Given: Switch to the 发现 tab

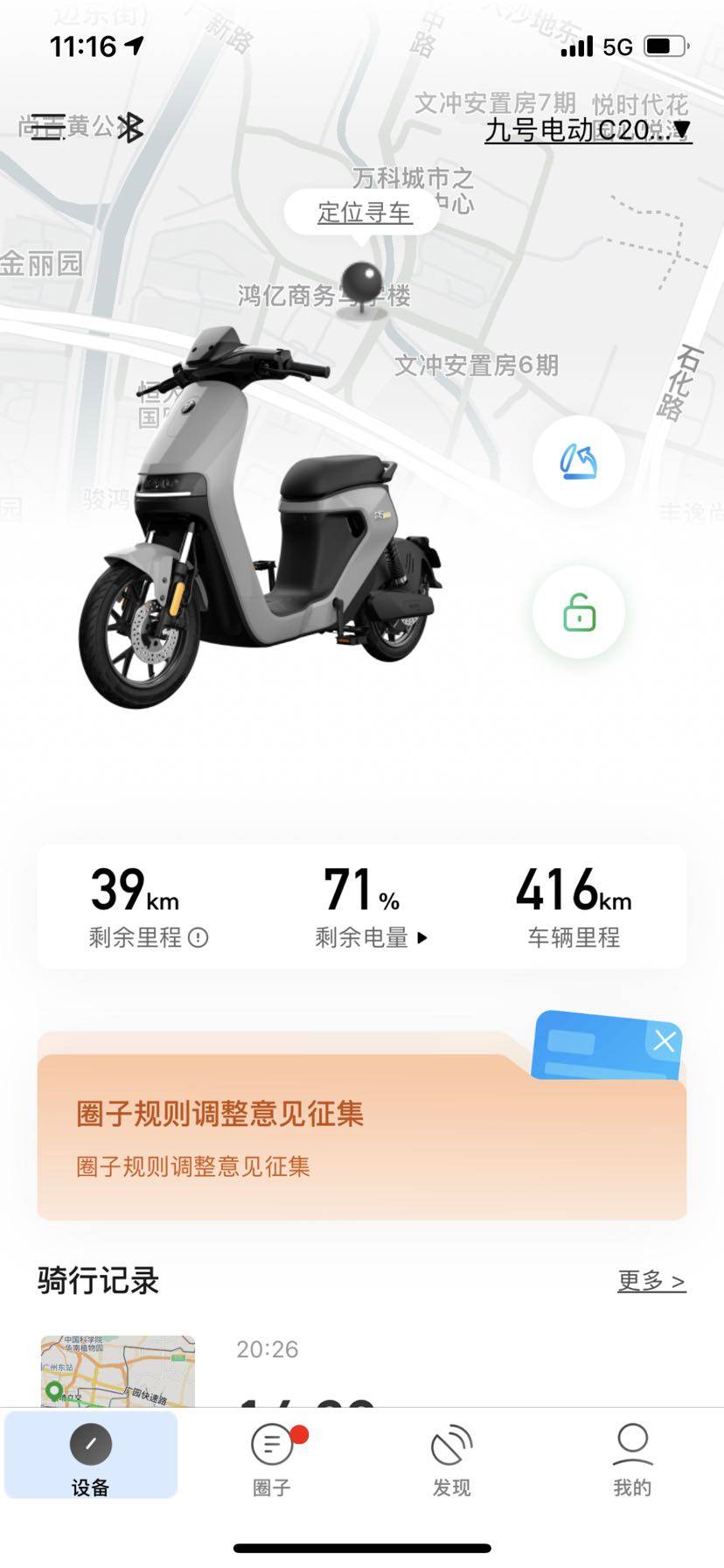Looking at the screenshot, I should pos(452,1456).
